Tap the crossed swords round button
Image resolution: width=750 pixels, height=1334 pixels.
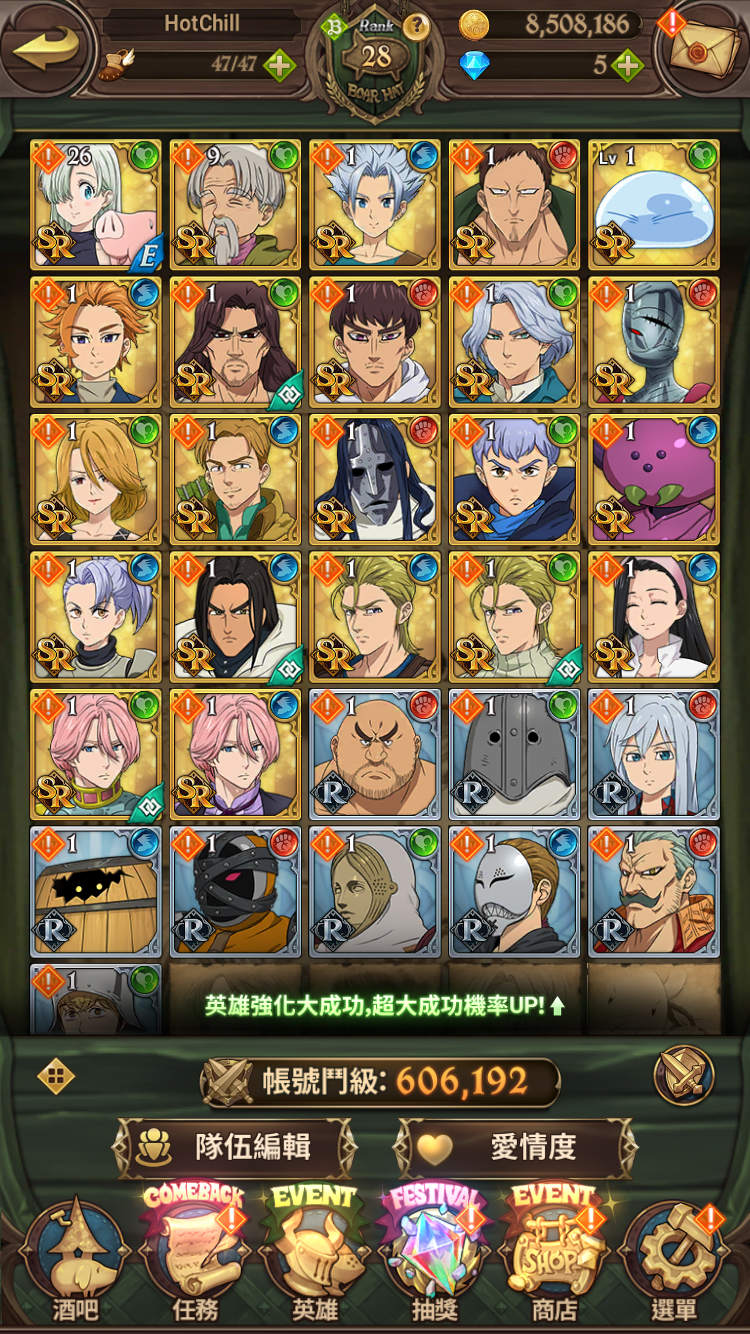tap(684, 1076)
